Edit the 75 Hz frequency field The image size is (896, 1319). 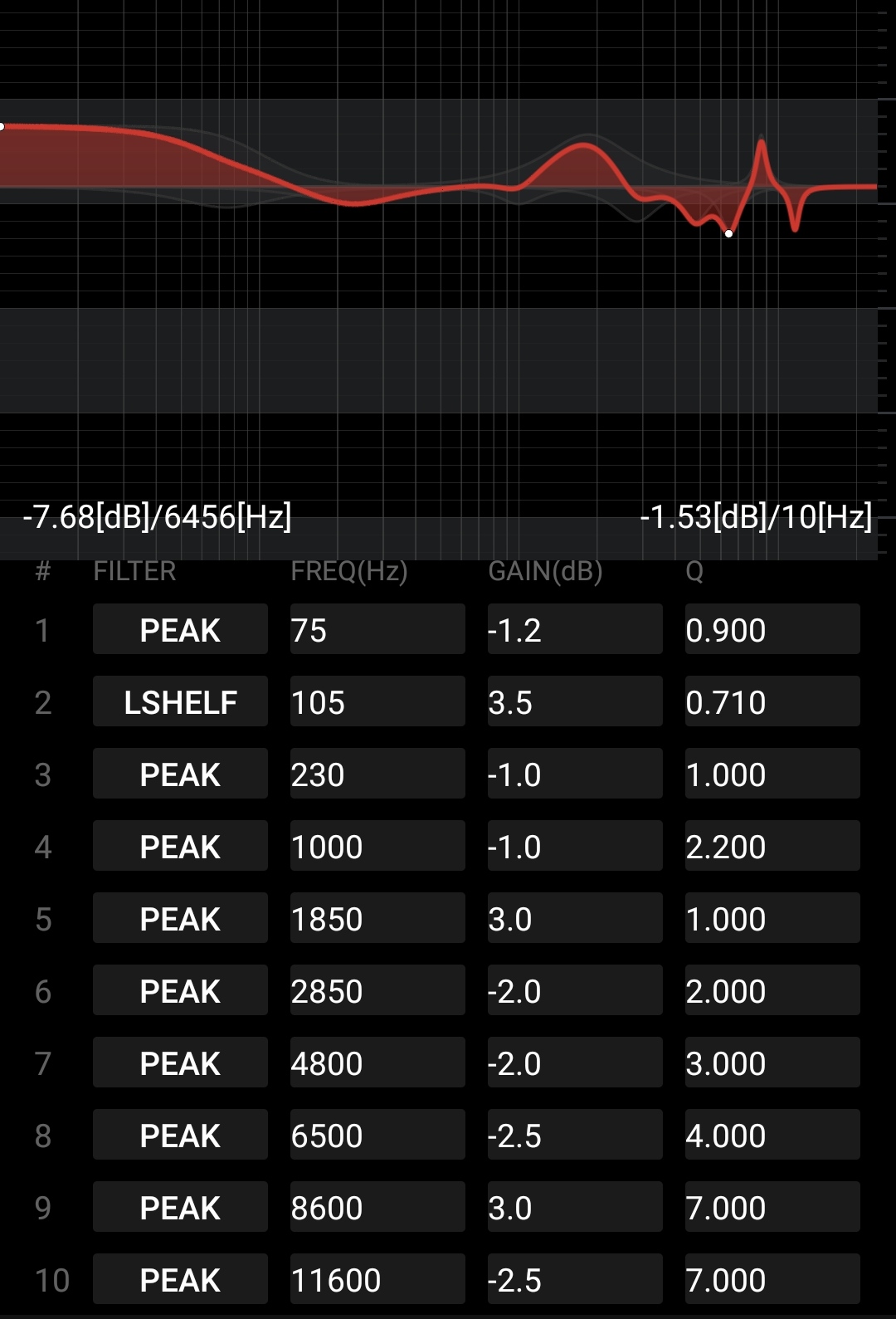tap(377, 630)
